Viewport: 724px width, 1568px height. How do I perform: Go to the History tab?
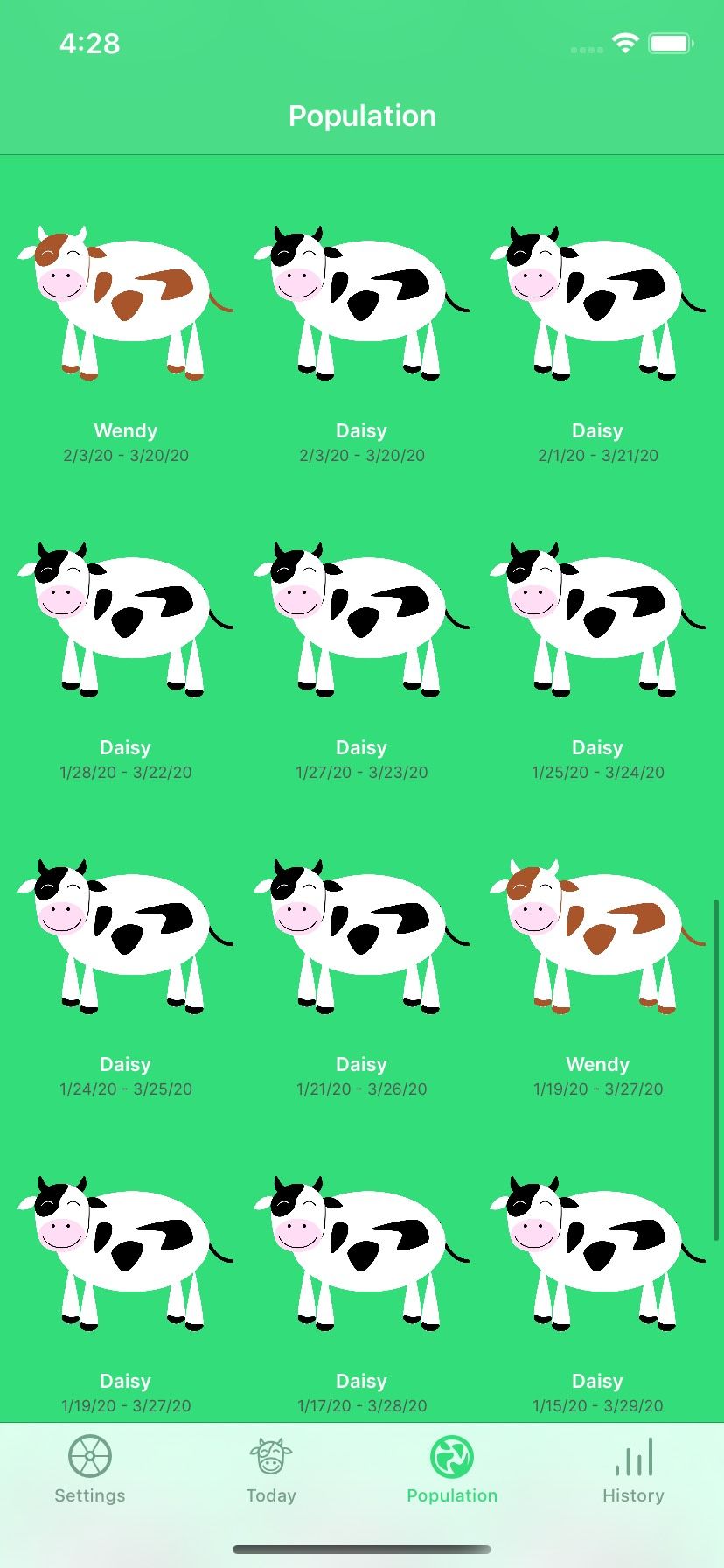[633, 1470]
